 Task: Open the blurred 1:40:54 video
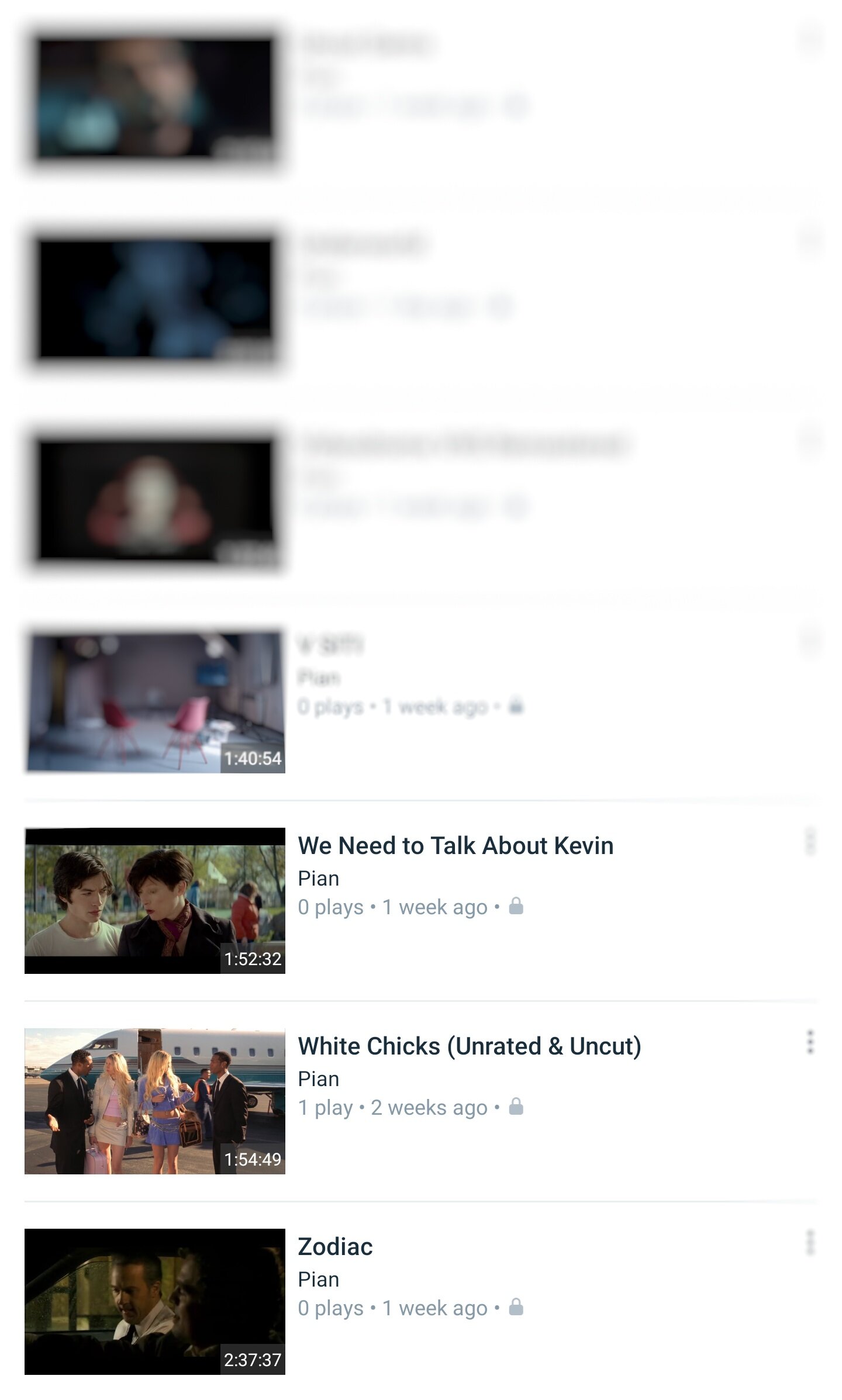[x=154, y=700]
